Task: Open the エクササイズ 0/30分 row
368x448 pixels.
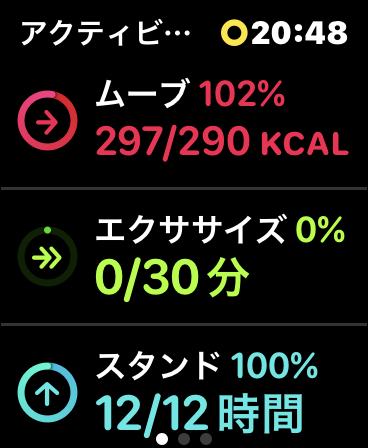Action: [184, 256]
